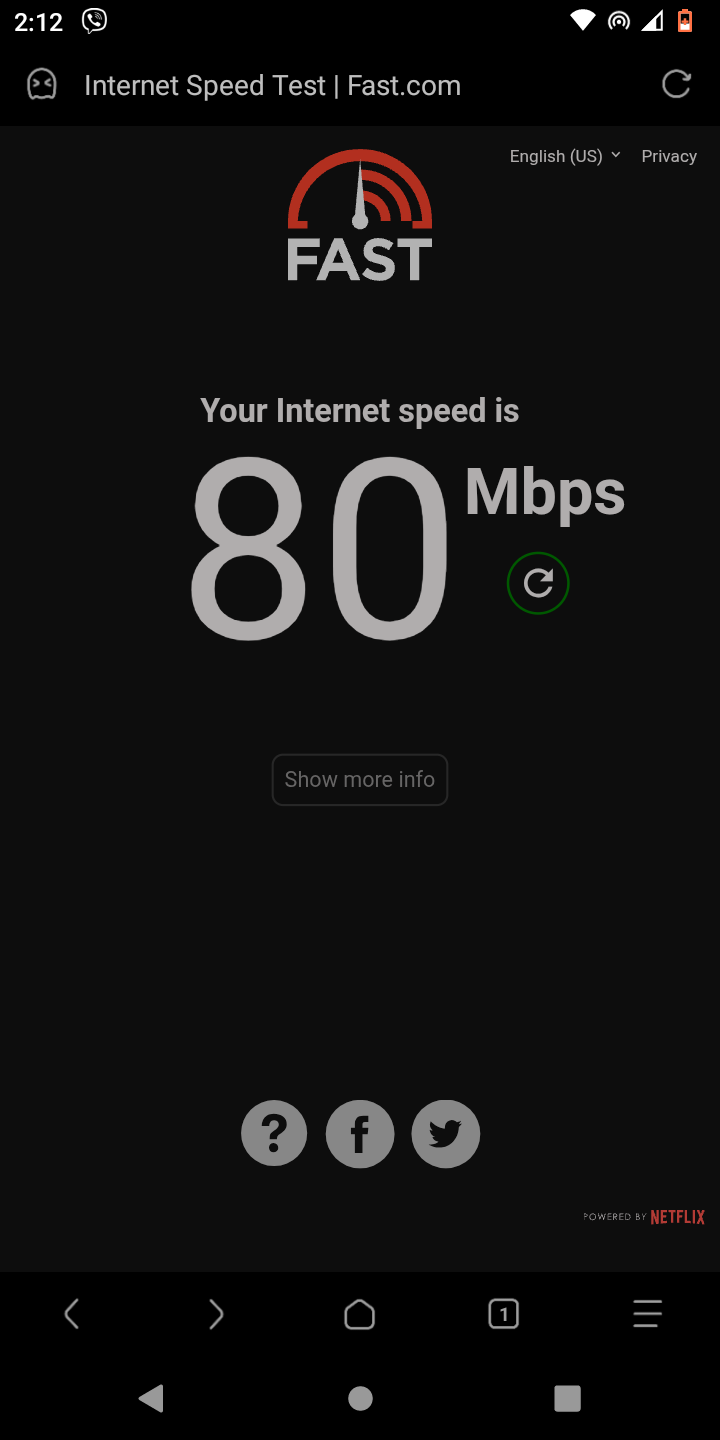Open the ghost privacy icon
Image resolution: width=720 pixels, height=1440 pixels.
point(42,85)
